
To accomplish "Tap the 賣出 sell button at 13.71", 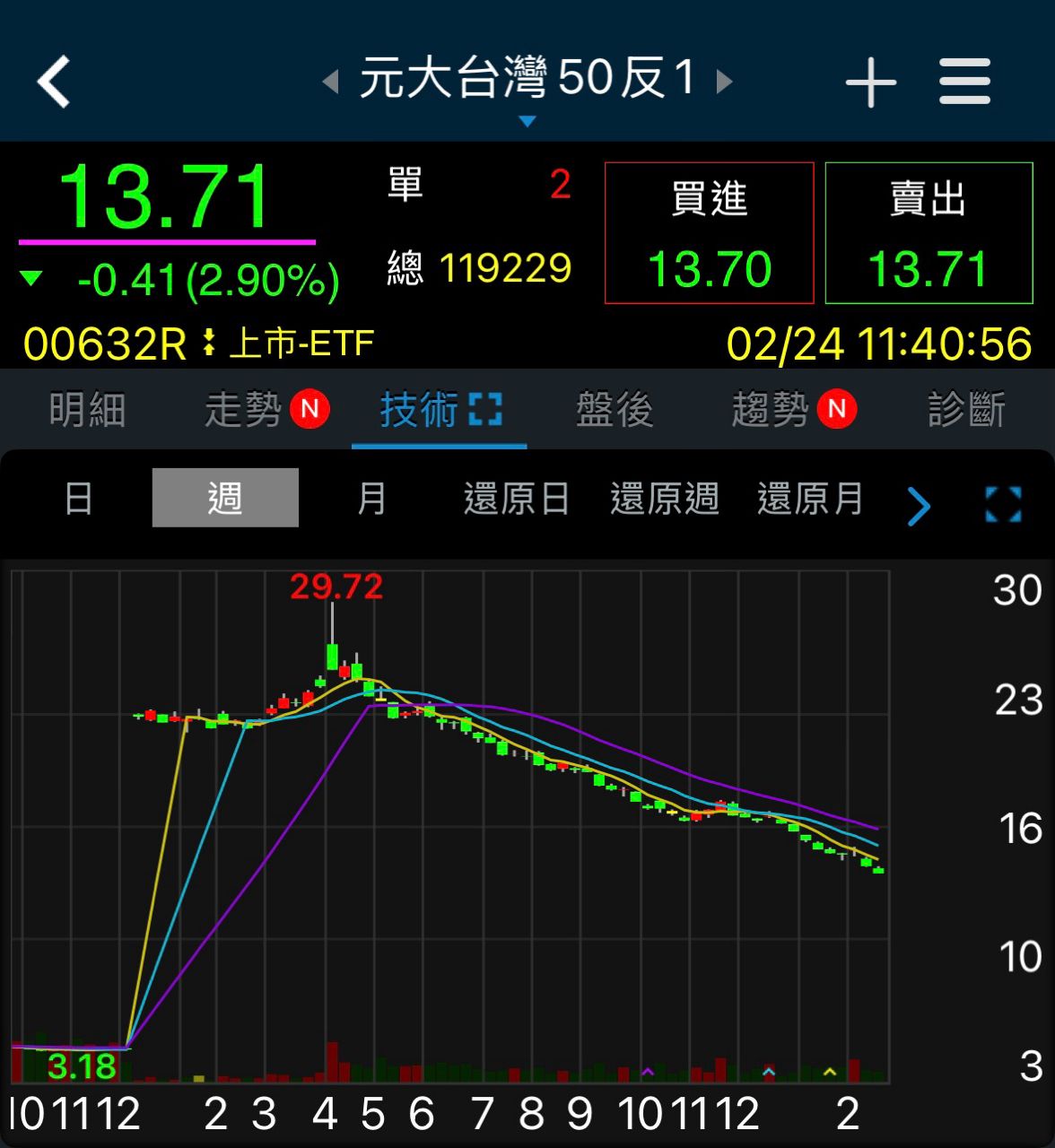I will click(929, 233).
